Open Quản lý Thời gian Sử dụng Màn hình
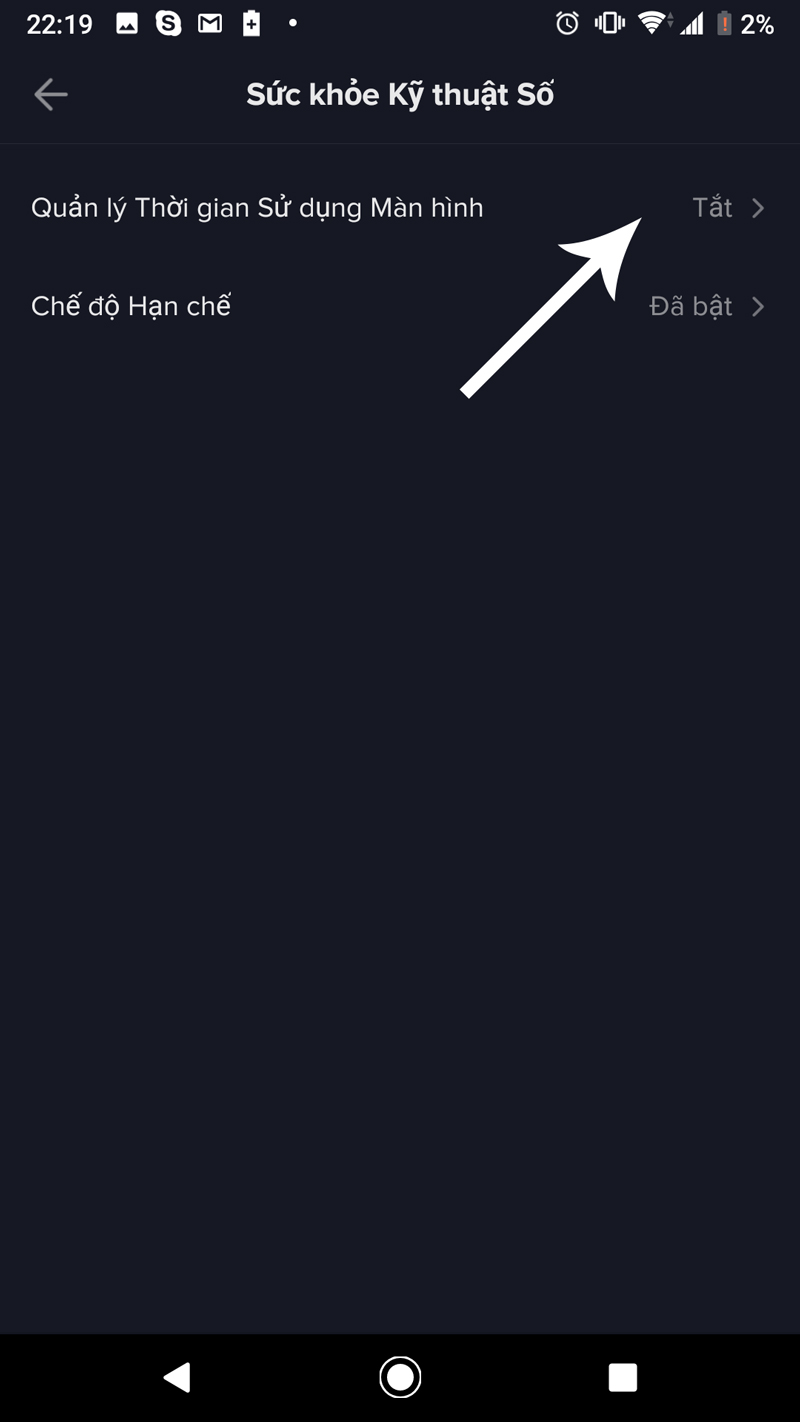The width and height of the screenshot is (800, 1422). [x=398, y=208]
